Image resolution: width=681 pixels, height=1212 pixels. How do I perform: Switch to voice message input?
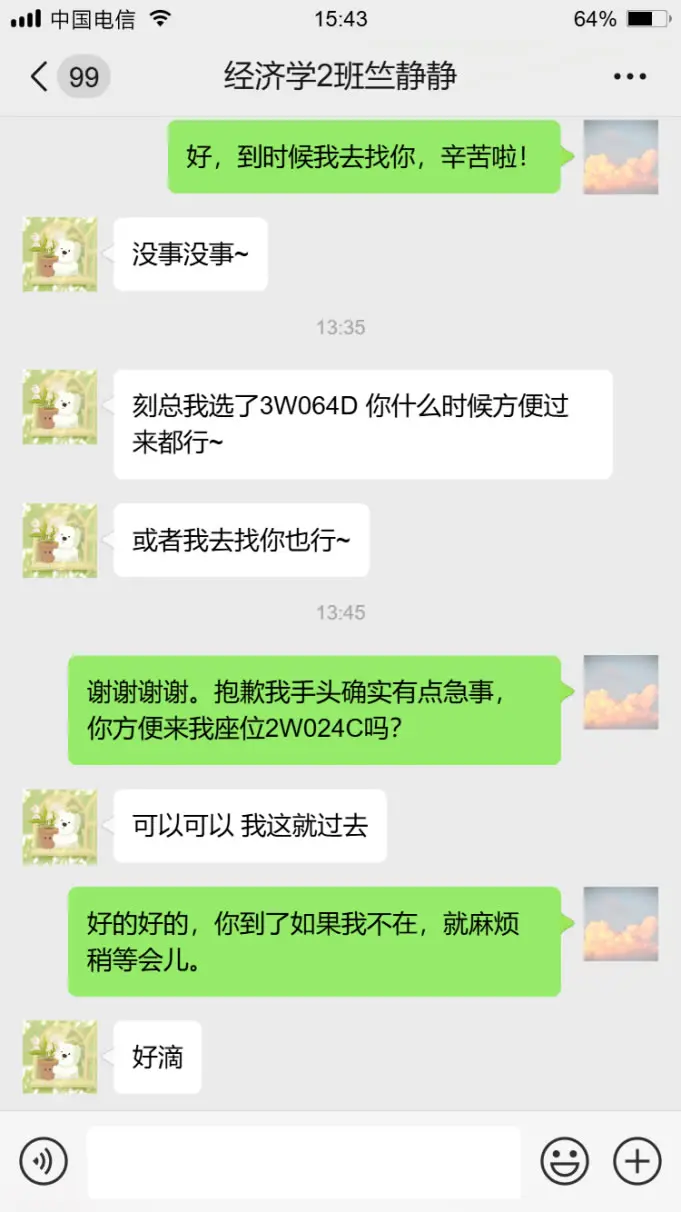(43, 1161)
